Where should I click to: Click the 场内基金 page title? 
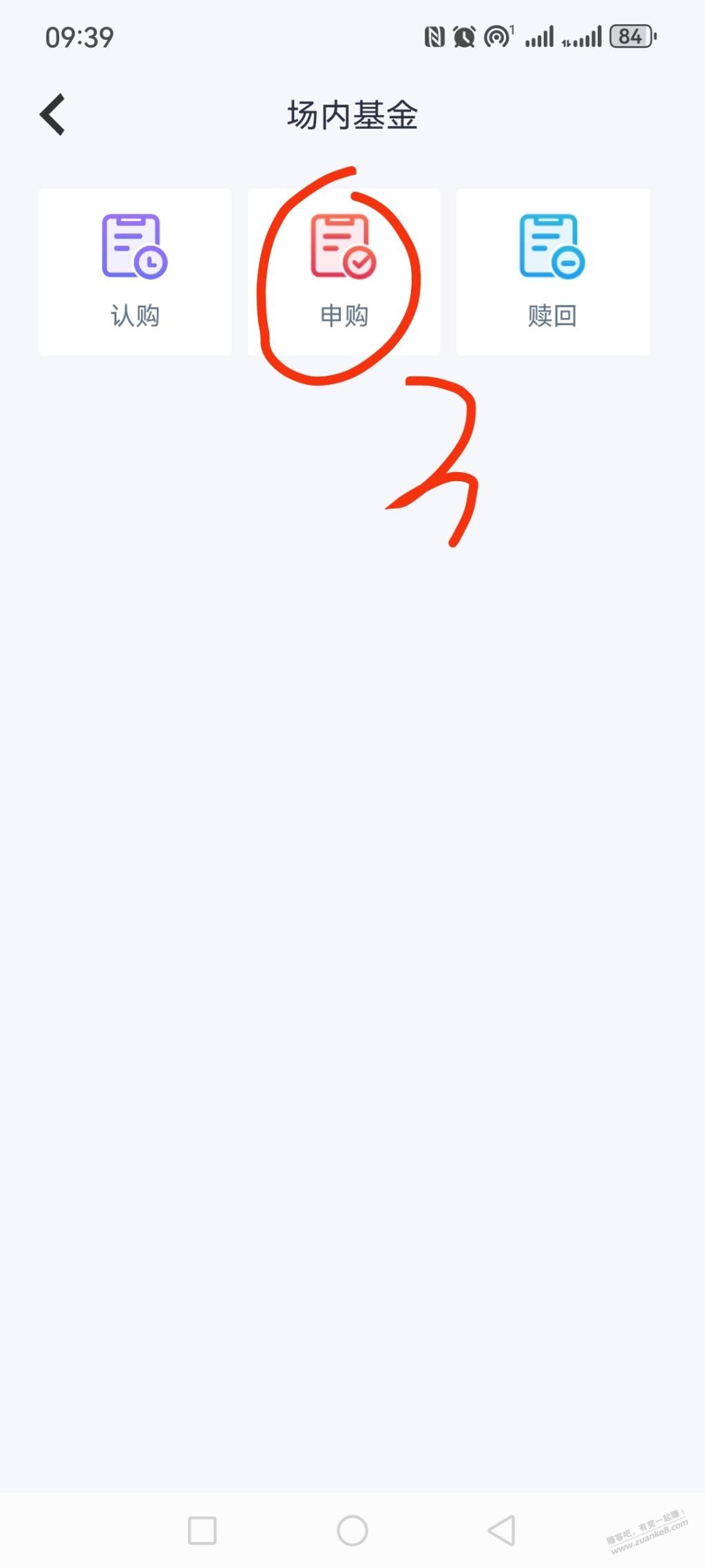[x=352, y=115]
